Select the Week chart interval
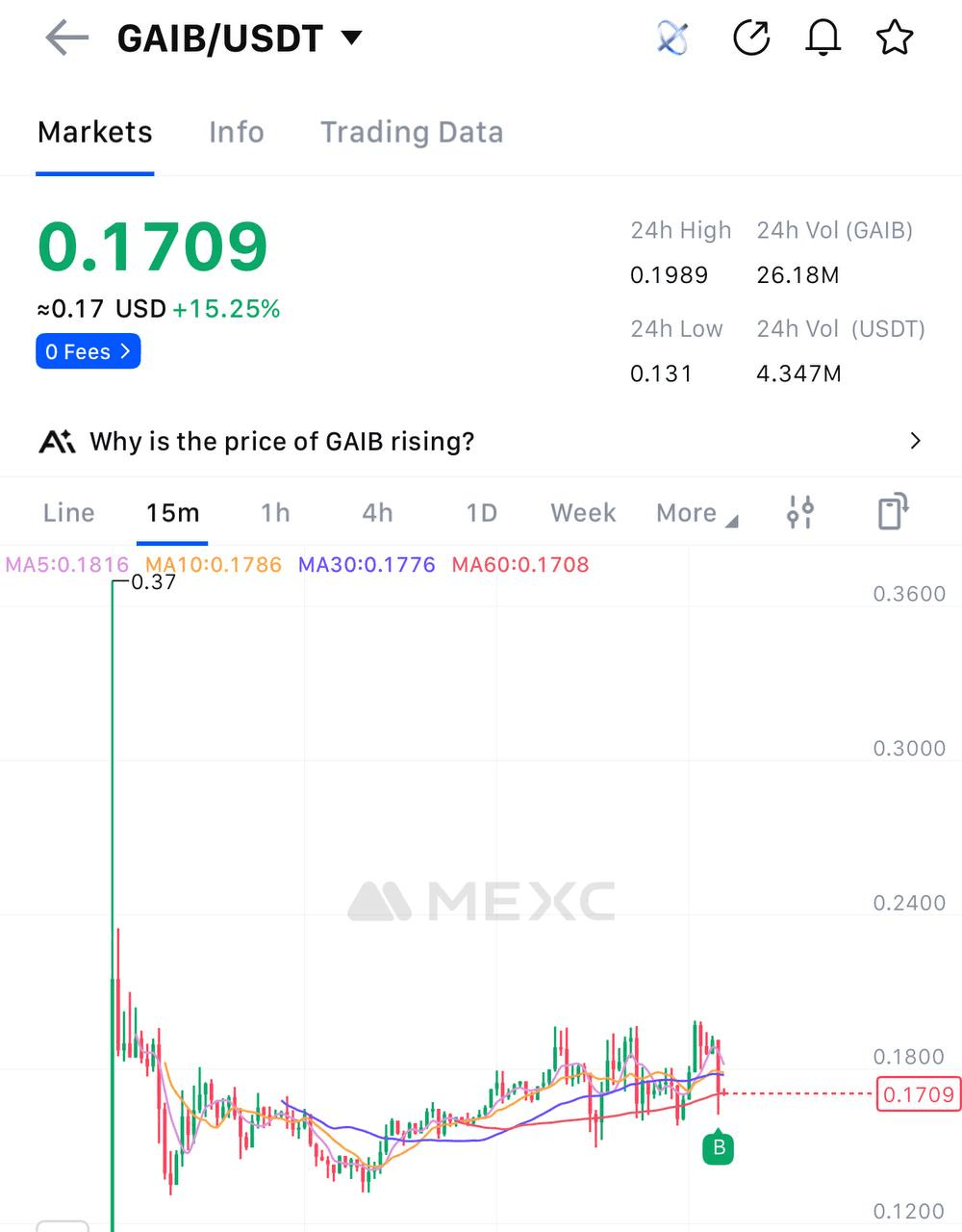The image size is (962, 1232). [583, 512]
